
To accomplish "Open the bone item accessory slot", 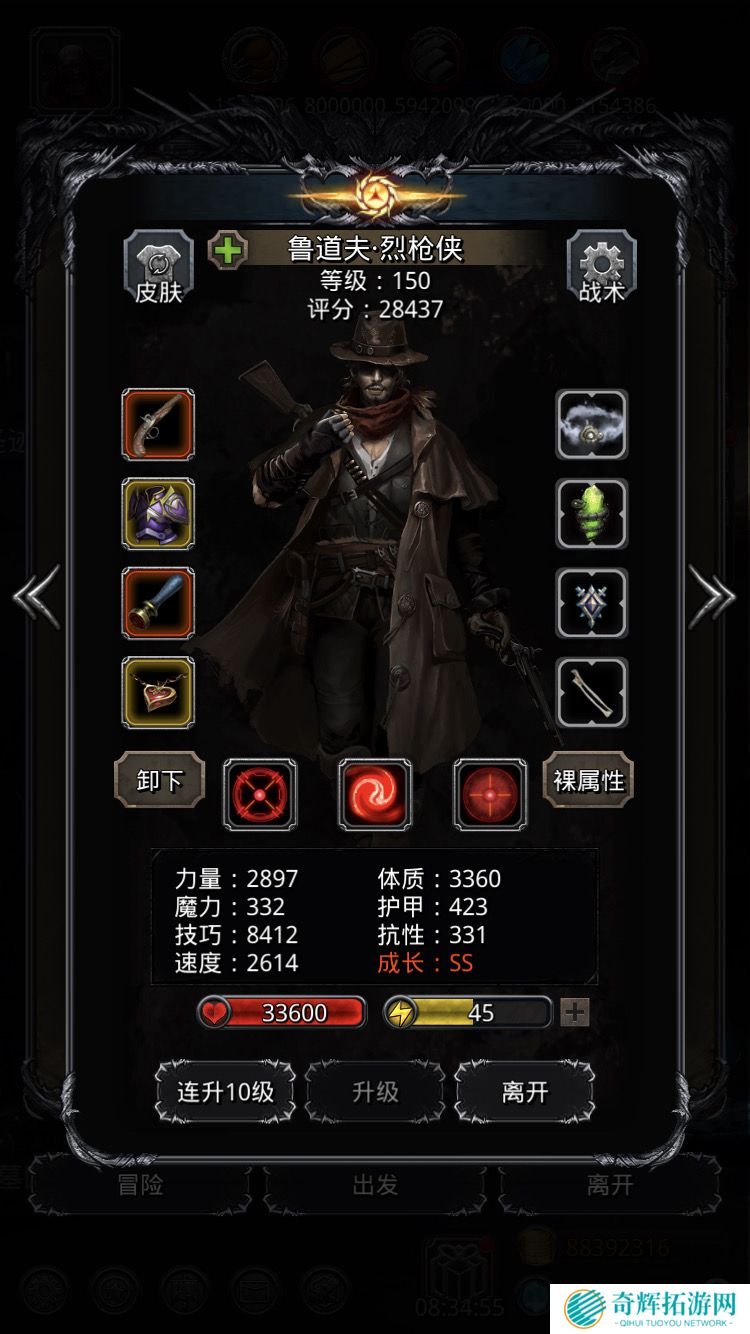I will click(x=591, y=692).
